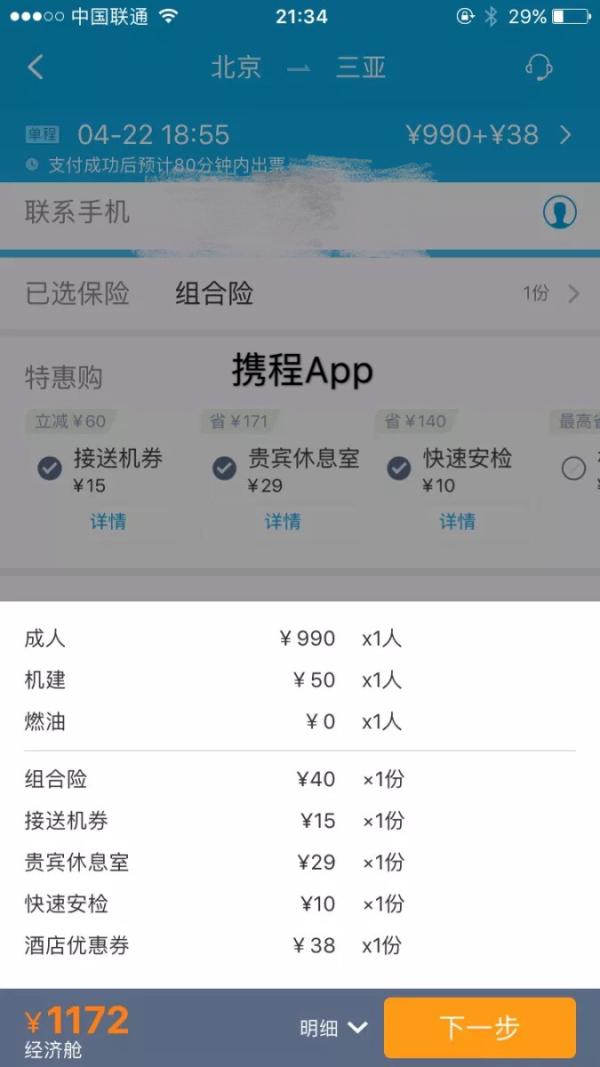View 详情 for 贵宾休息室
Image resolution: width=600 pixels, height=1067 pixels.
pos(283,521)
